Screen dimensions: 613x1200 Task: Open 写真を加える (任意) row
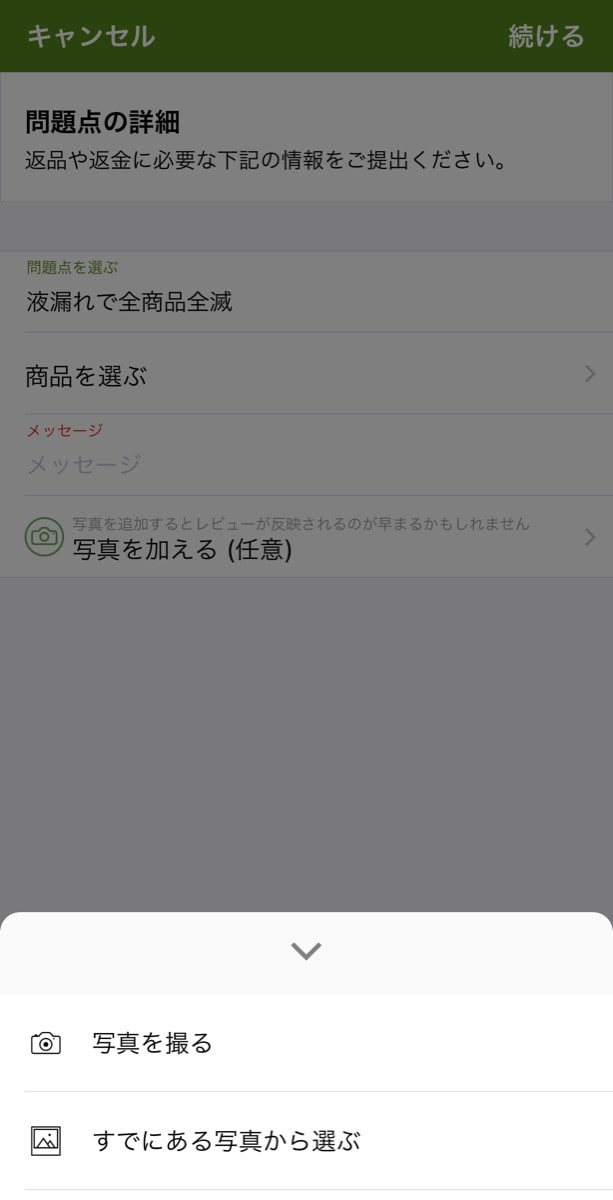click(x=306, y=537)
